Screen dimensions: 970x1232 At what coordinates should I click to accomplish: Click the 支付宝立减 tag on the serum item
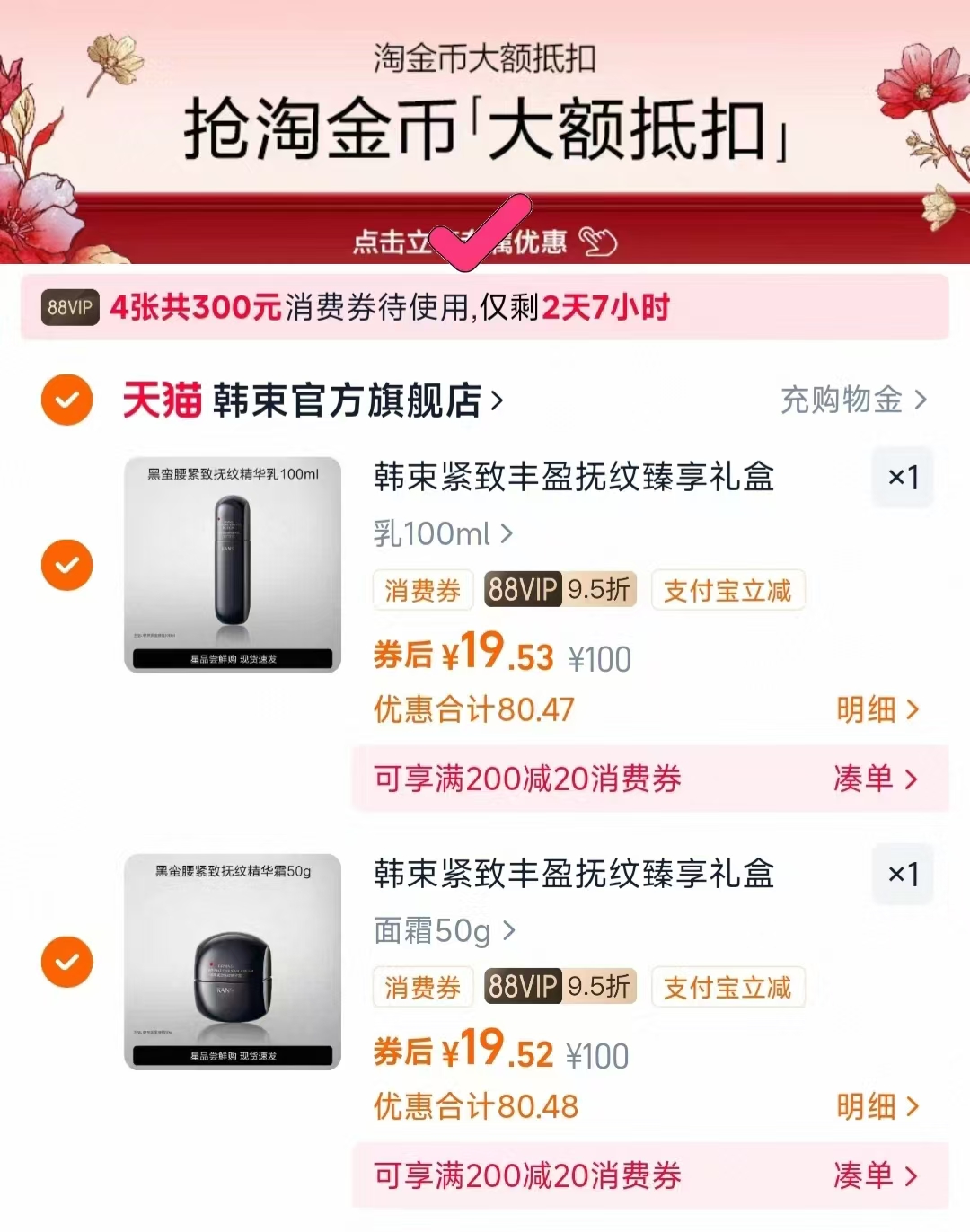[727, 590]
